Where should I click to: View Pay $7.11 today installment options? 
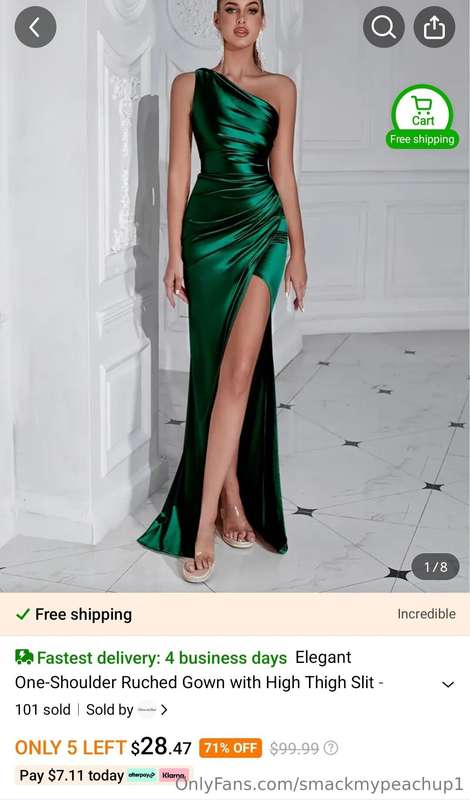(104, 776)
